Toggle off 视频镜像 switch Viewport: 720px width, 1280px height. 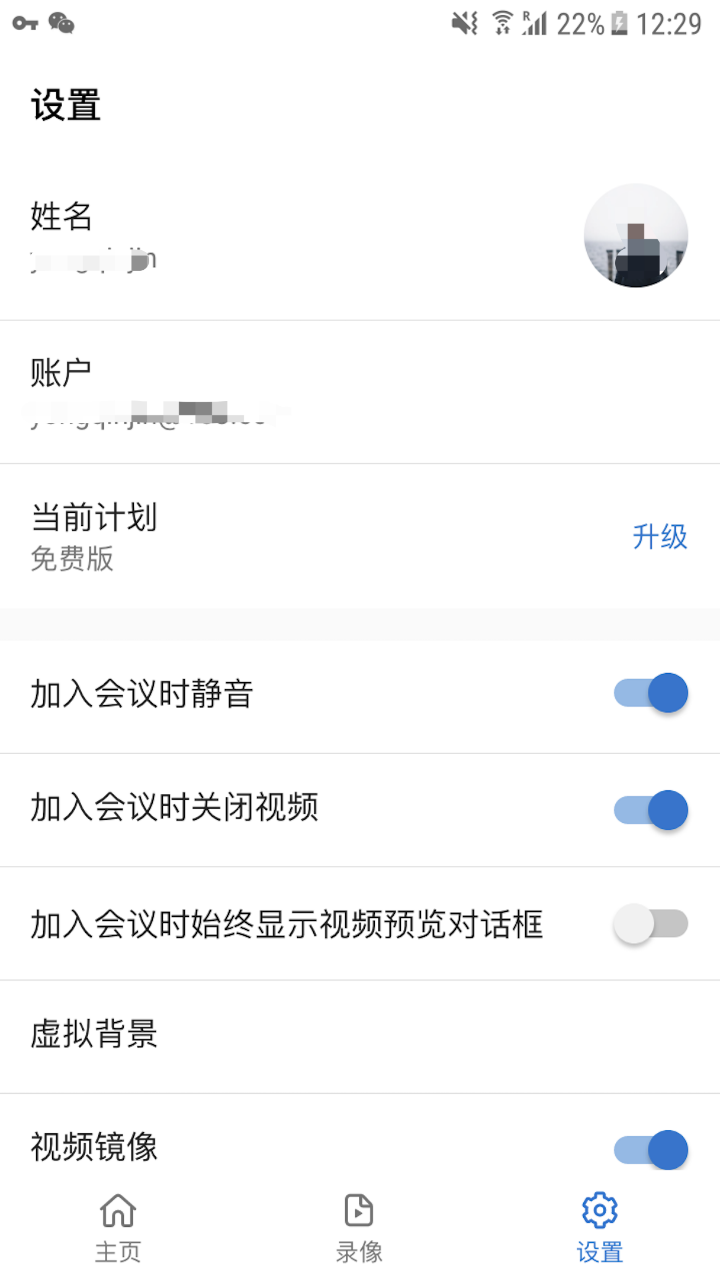tap(651, 1149)
